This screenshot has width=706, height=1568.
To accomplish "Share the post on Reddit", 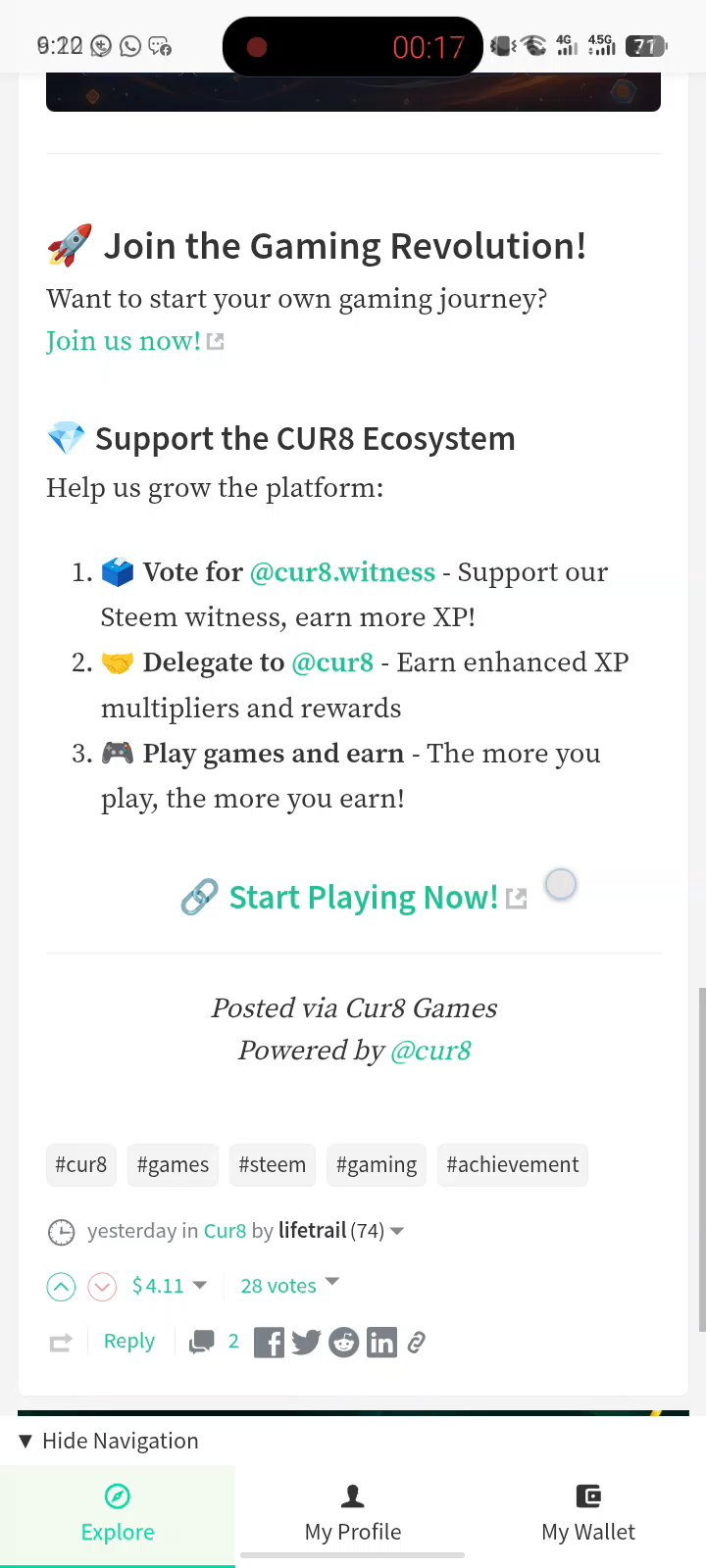I will tap(344, 1343).
